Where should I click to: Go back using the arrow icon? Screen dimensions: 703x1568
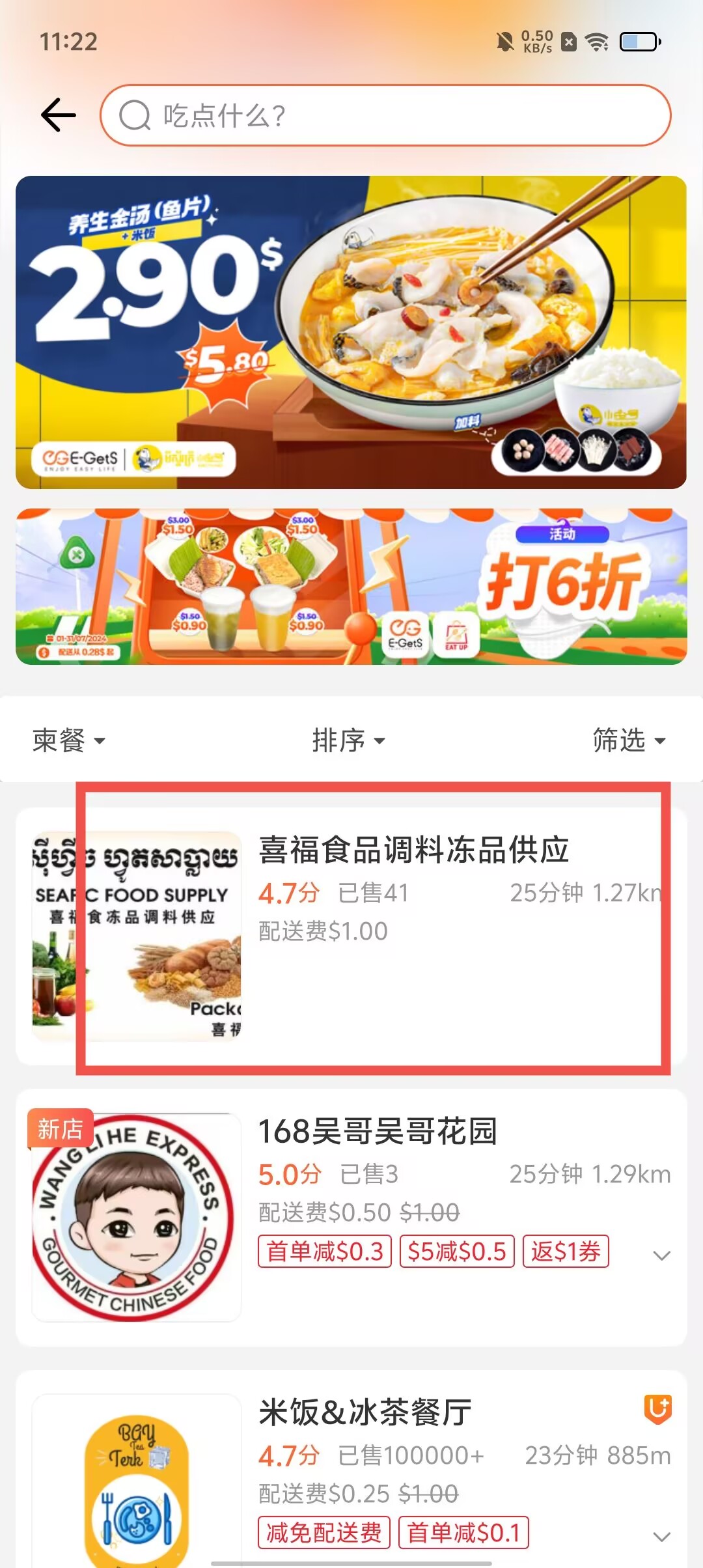(x=59, y=115)
